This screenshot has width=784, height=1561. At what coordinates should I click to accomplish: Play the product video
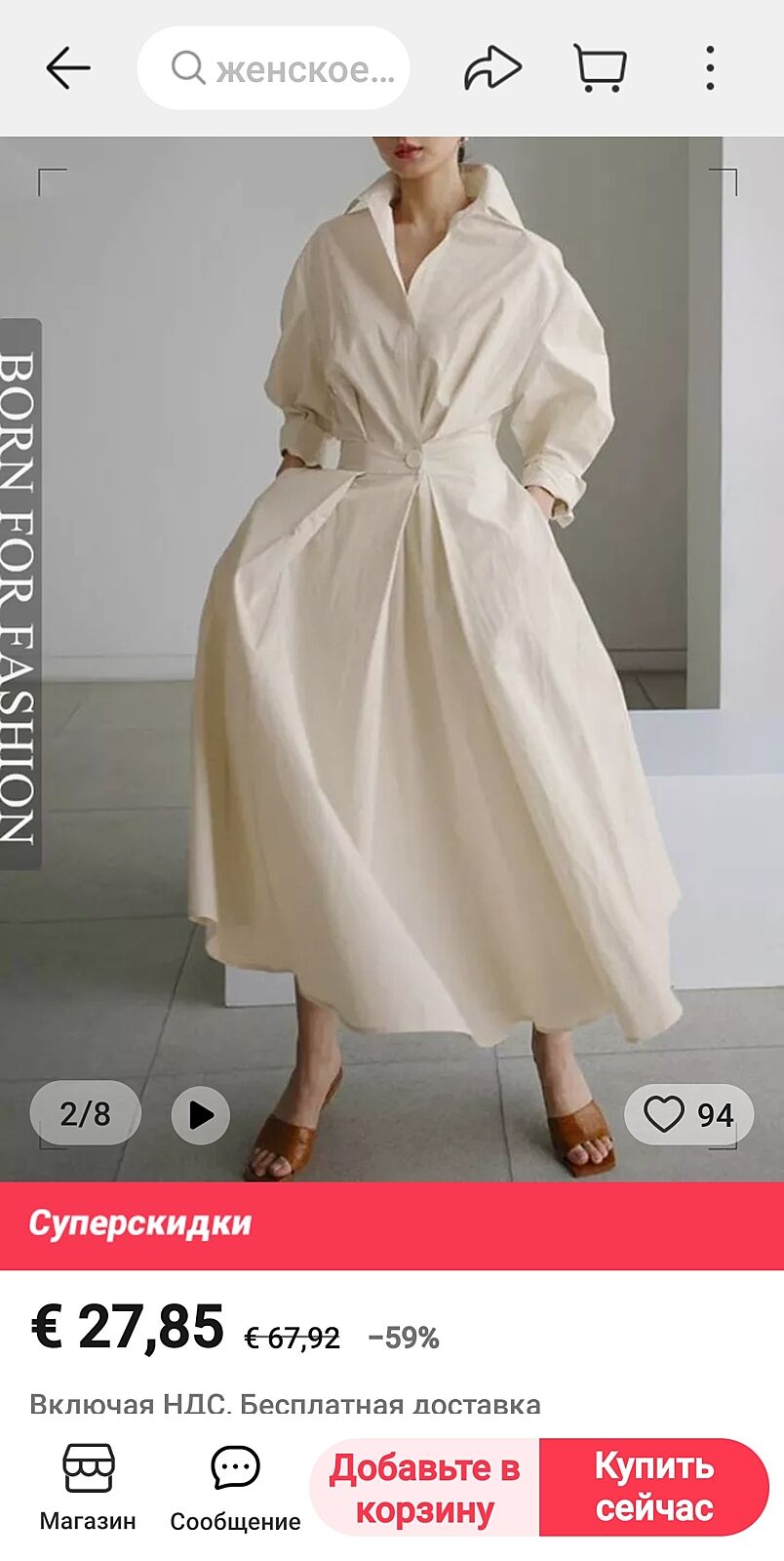click(x=201, y=1114)
